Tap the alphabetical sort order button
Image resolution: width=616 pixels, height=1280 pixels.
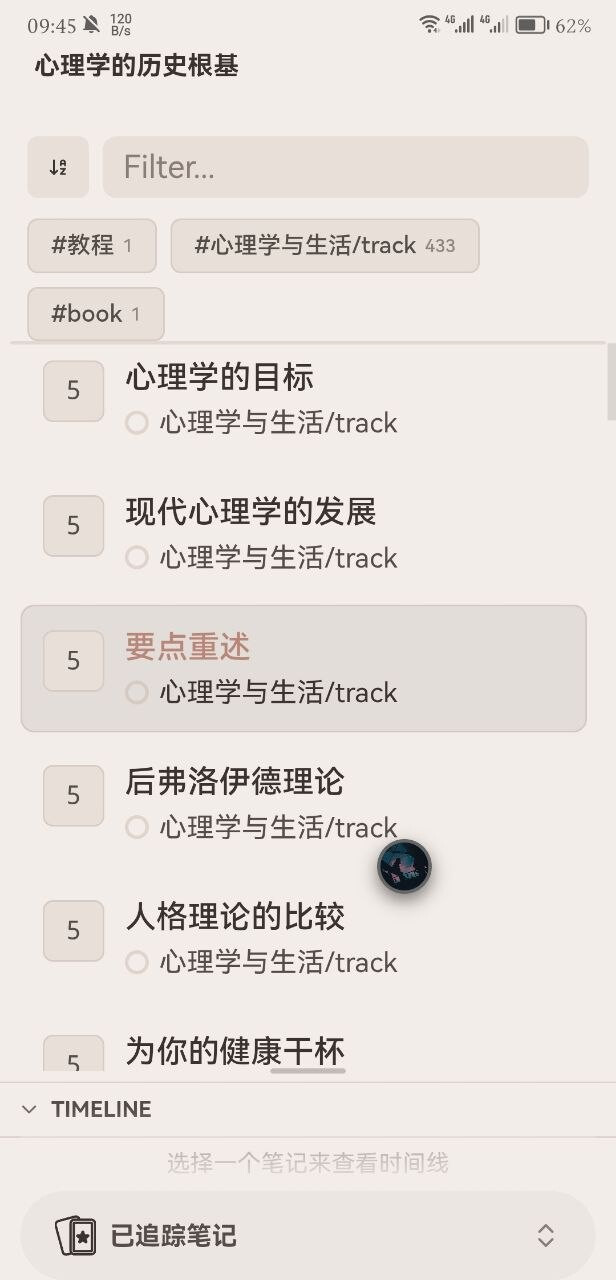pos(58,167)
